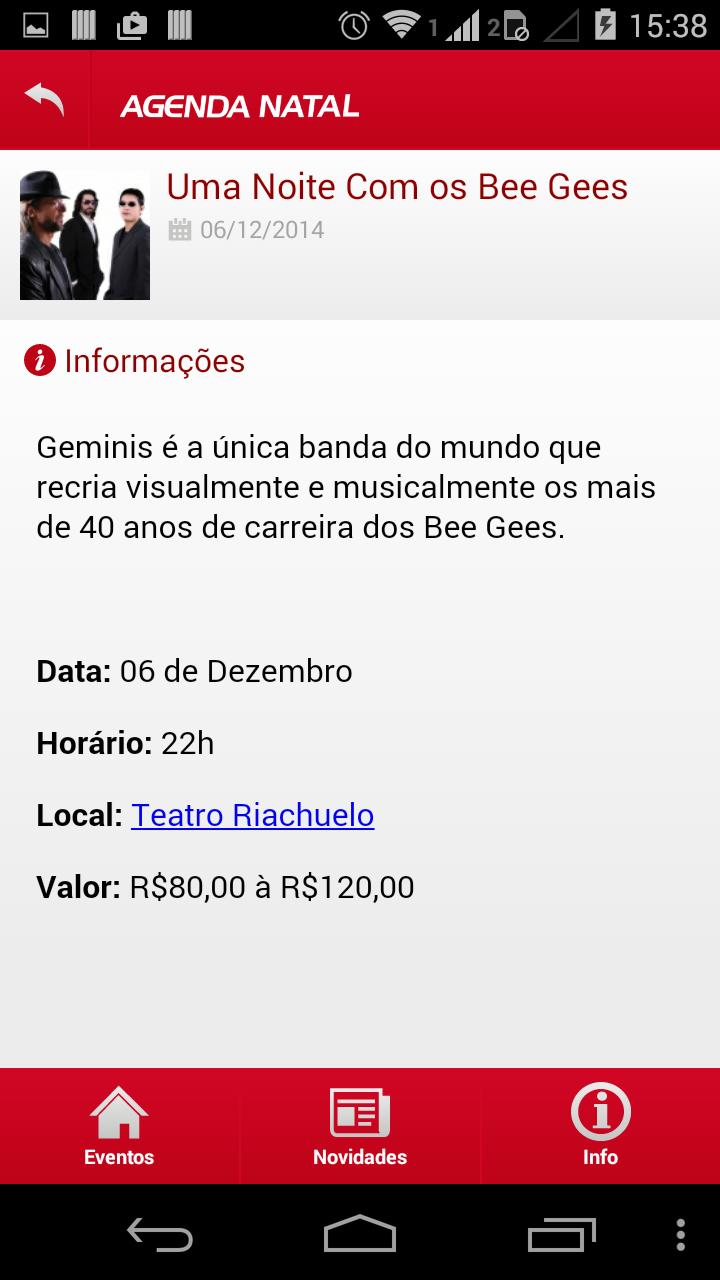Tap the alarm clock status bar icon

[x=352, y=26]
